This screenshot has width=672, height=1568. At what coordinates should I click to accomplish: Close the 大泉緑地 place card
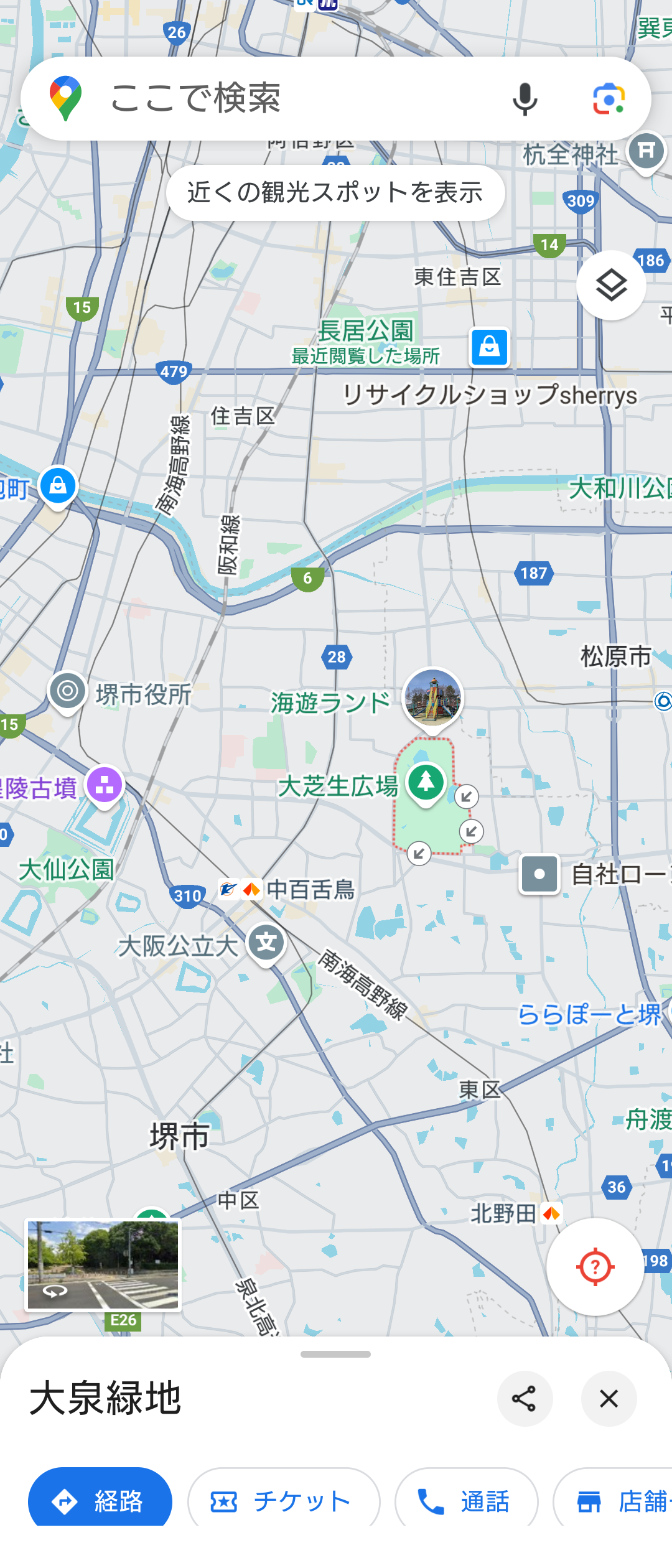[x=609, y=1398]
